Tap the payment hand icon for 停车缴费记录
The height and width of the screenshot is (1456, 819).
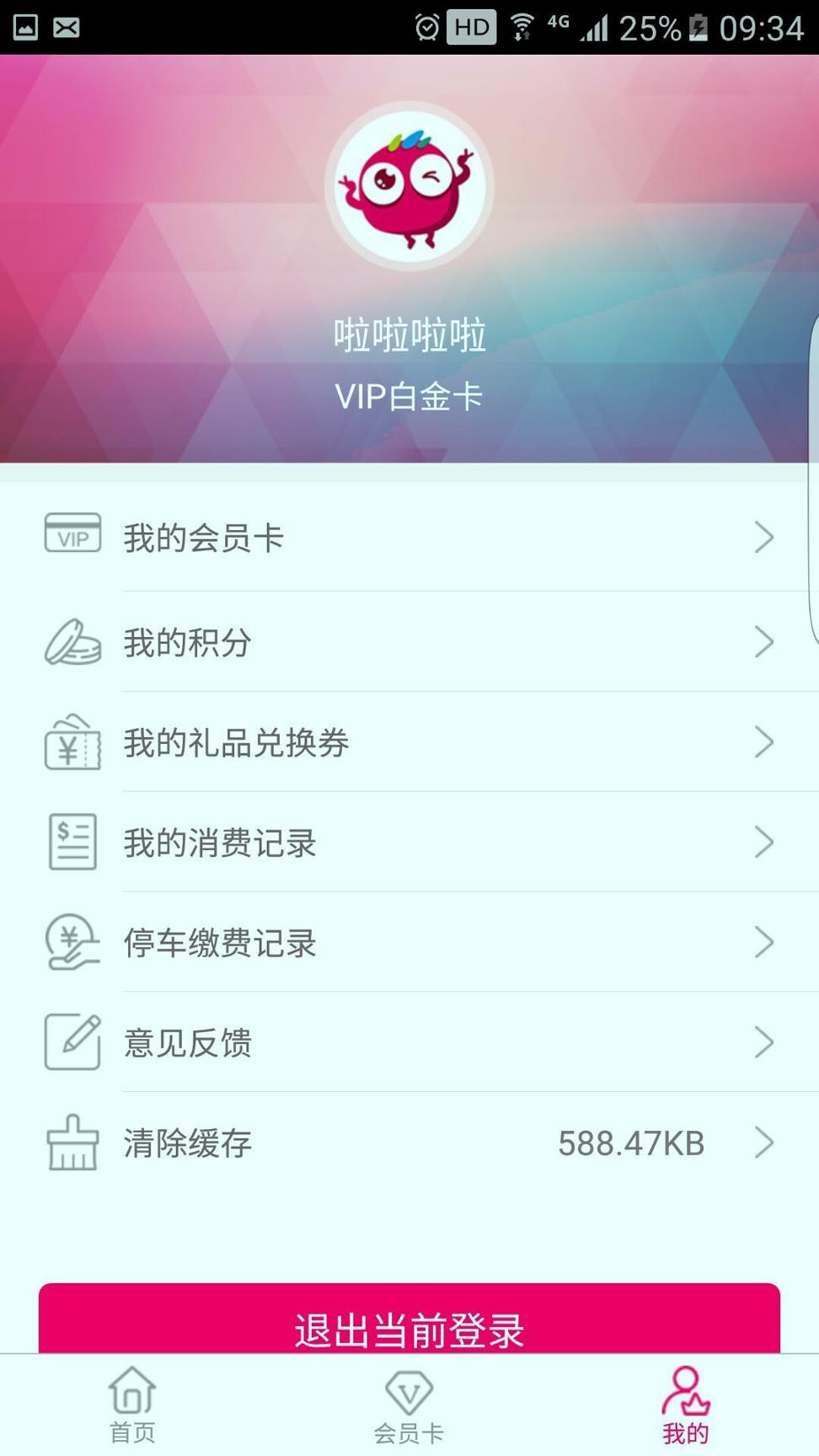coord(72,942)
